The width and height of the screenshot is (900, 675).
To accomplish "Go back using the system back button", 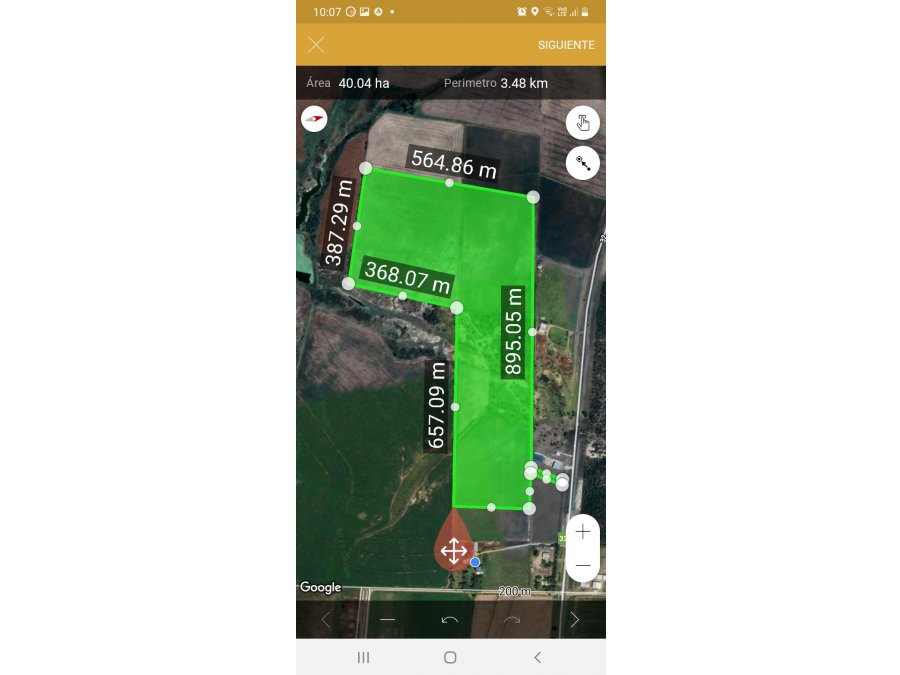I will 537,657.
